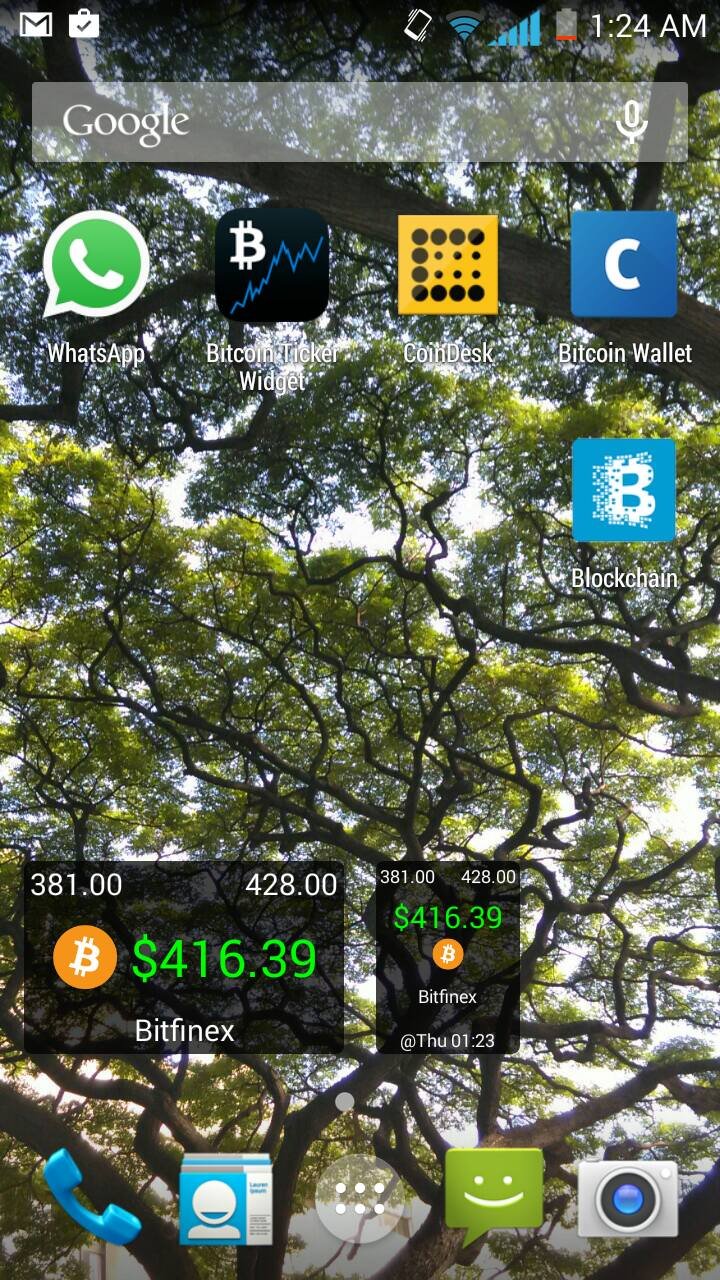Tap the Google search bar
This screenshot has height=1280, width=720.
359,122
